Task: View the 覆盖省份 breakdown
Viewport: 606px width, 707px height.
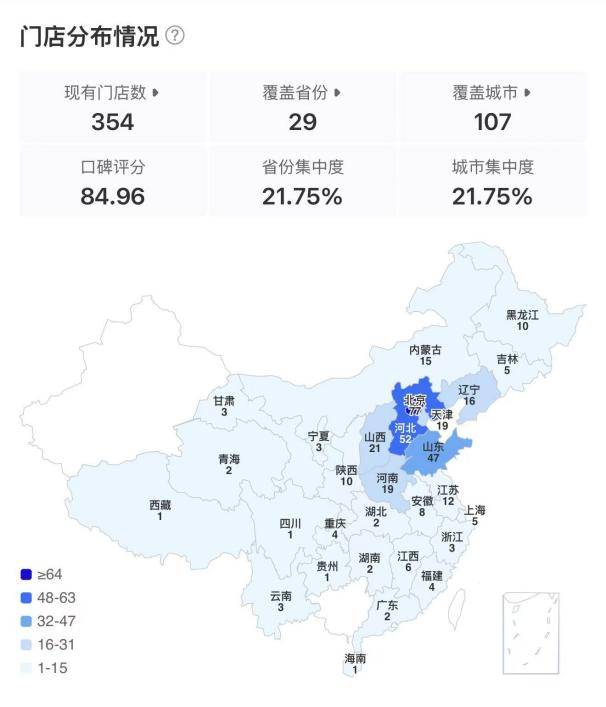Action: 337,93
